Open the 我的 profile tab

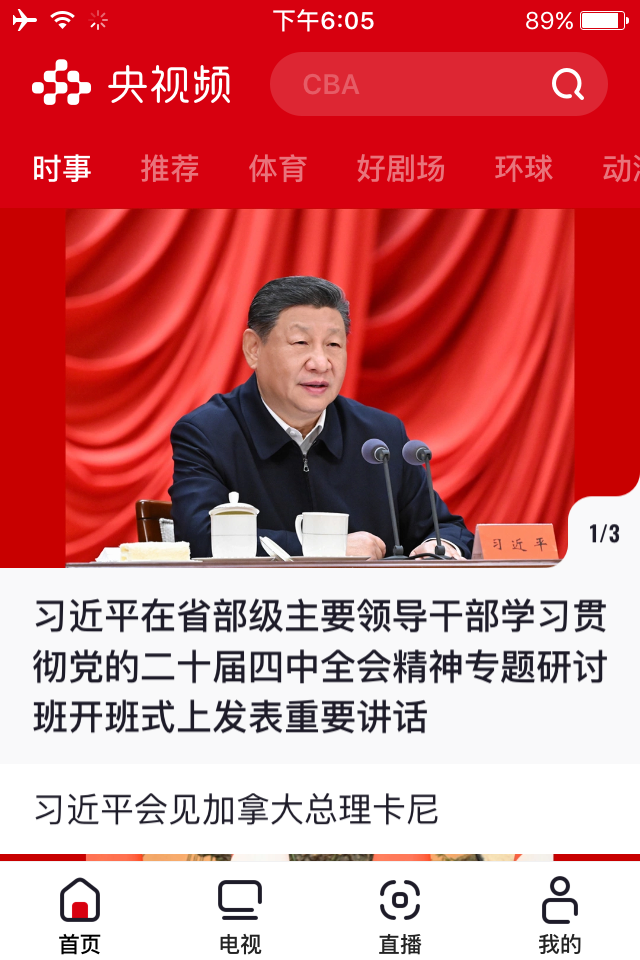click(559, 915)
